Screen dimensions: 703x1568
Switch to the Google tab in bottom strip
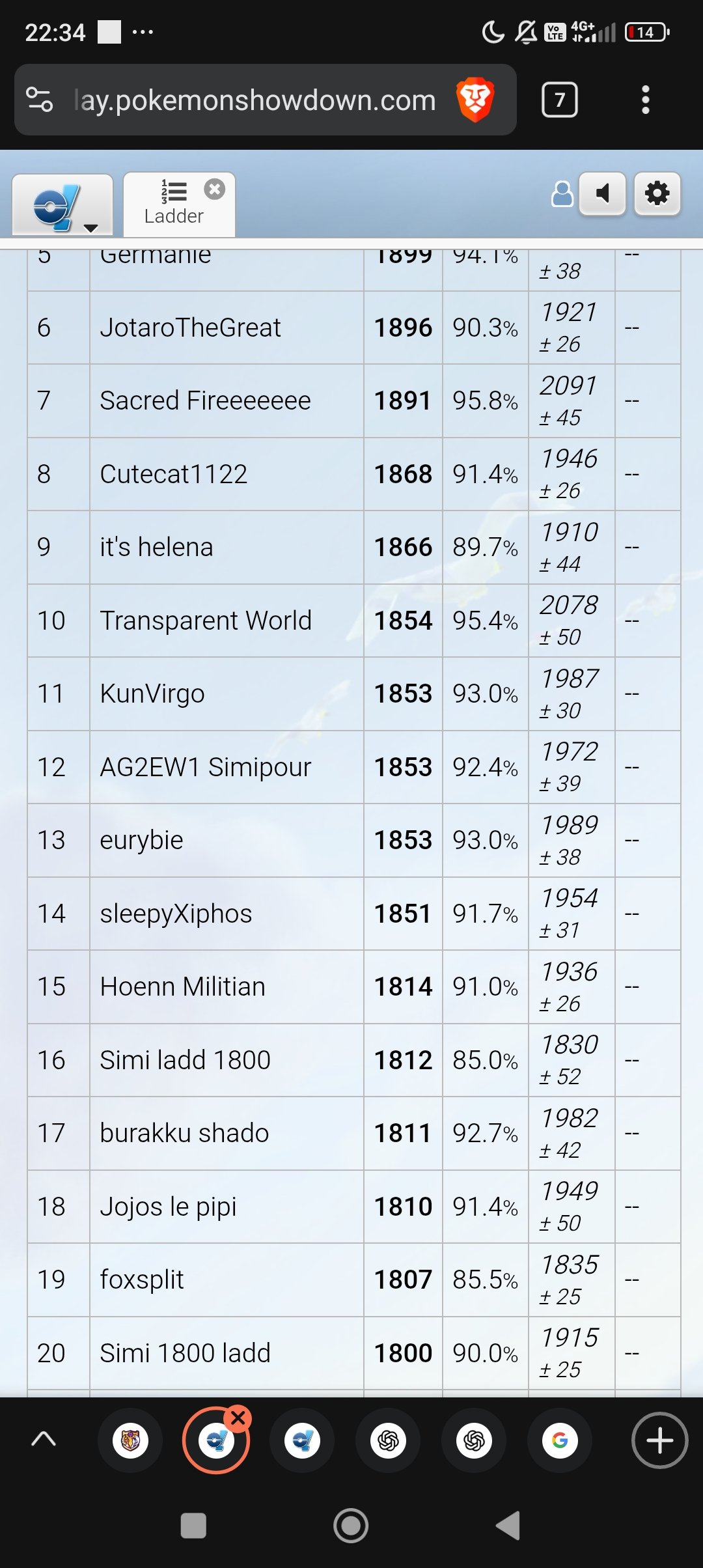point(560,1440)
